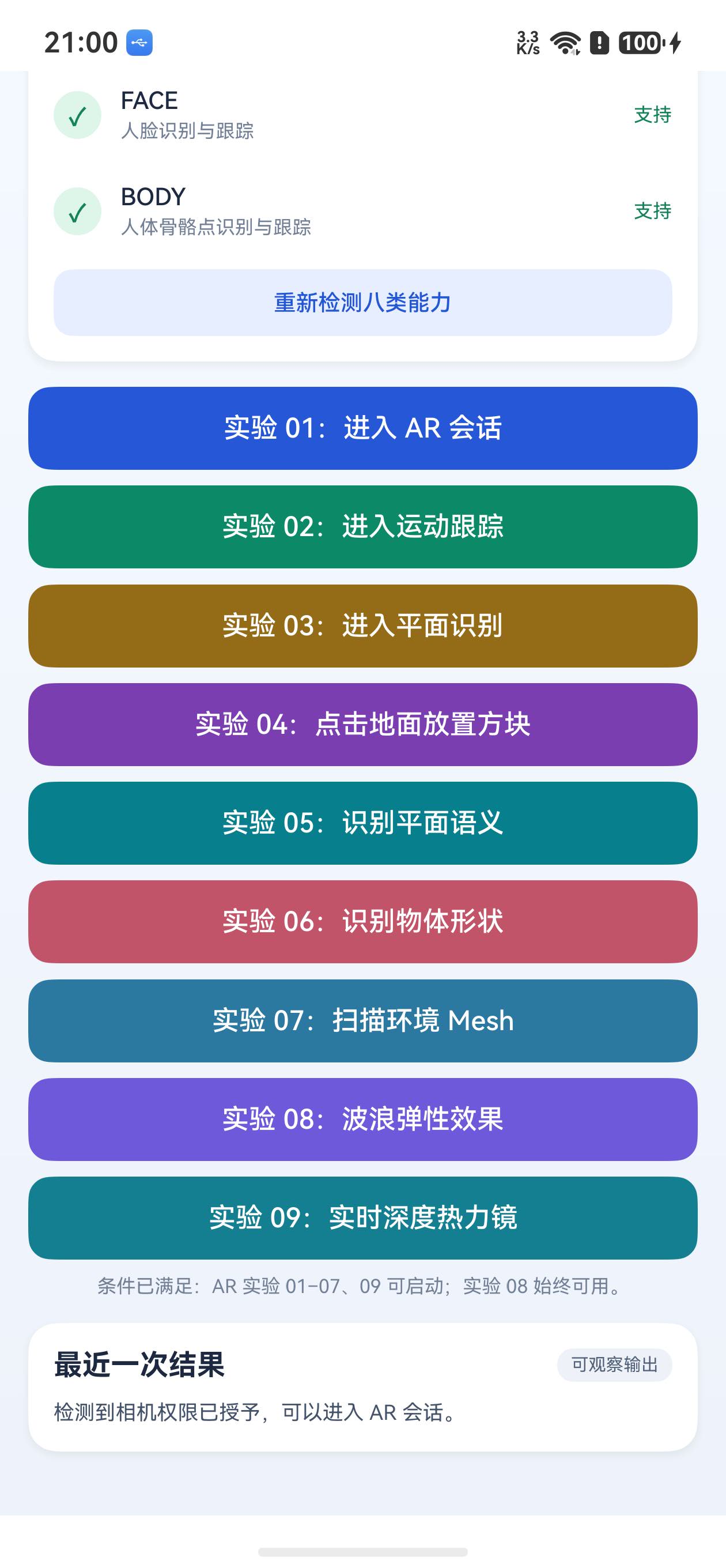Image resolution: width=726 pixels, height=1568 pixels.
Task: Start 实验 01 进入 AR 会话
Action: (362, 428)
